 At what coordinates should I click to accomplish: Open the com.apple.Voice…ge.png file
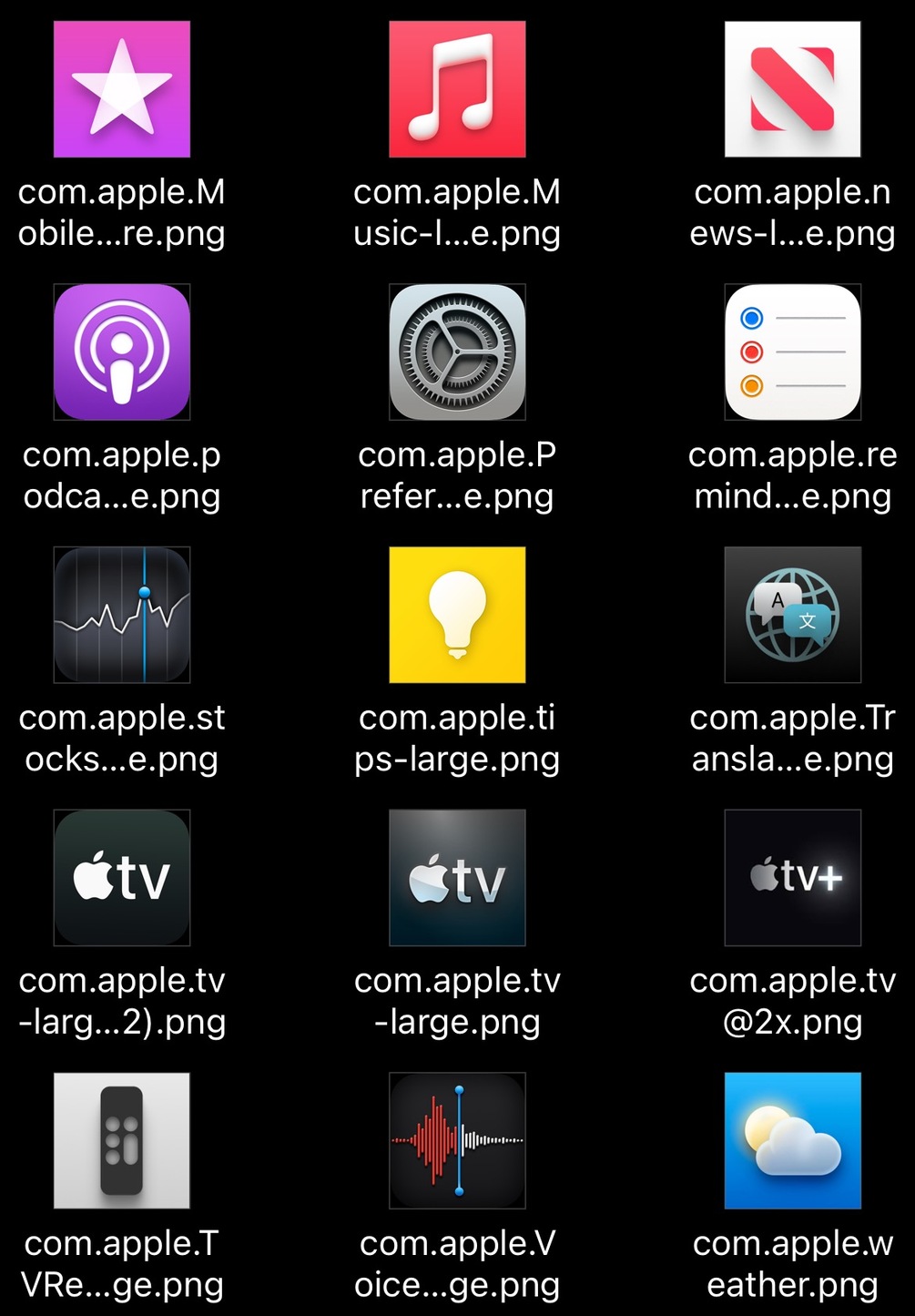[457, 1140]
